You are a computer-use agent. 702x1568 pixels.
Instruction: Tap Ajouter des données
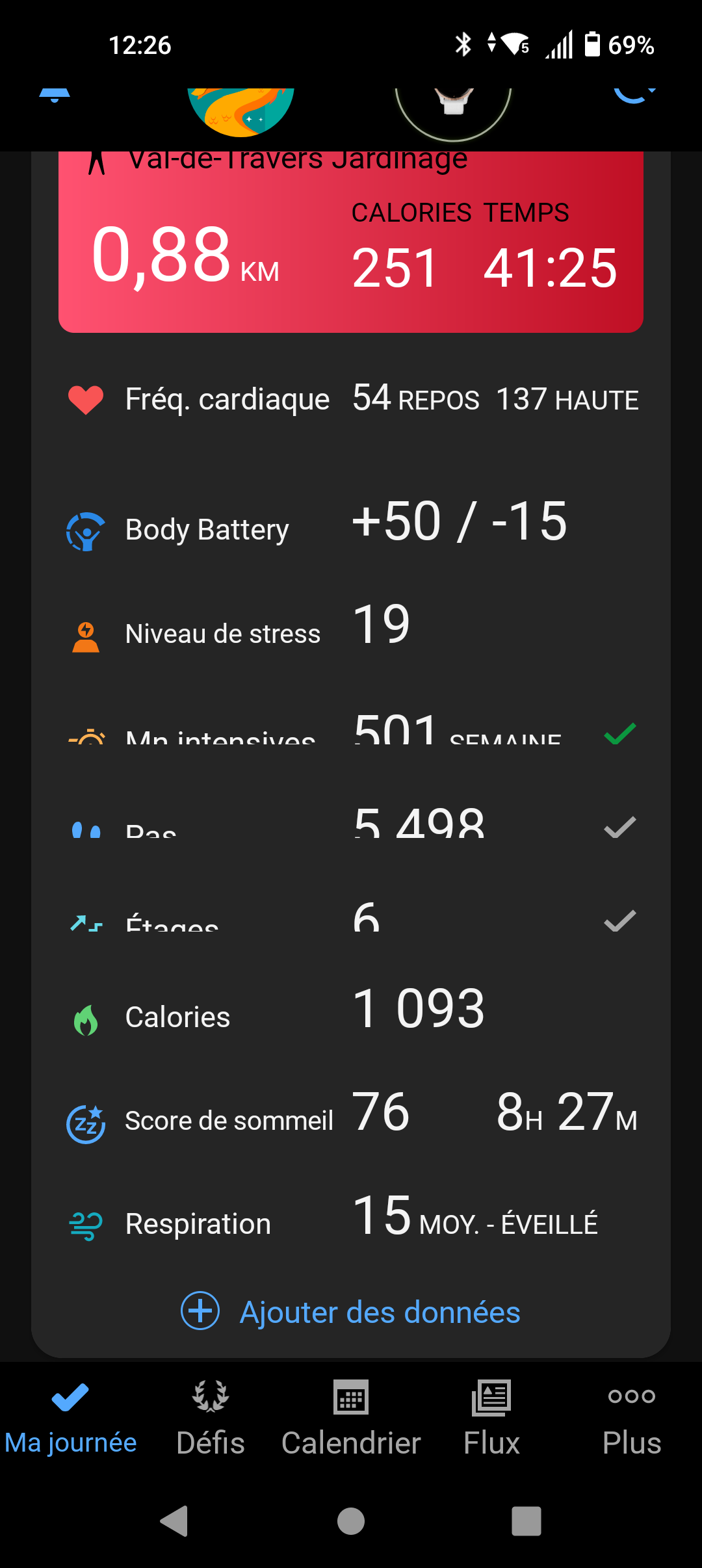point(351,1312)
